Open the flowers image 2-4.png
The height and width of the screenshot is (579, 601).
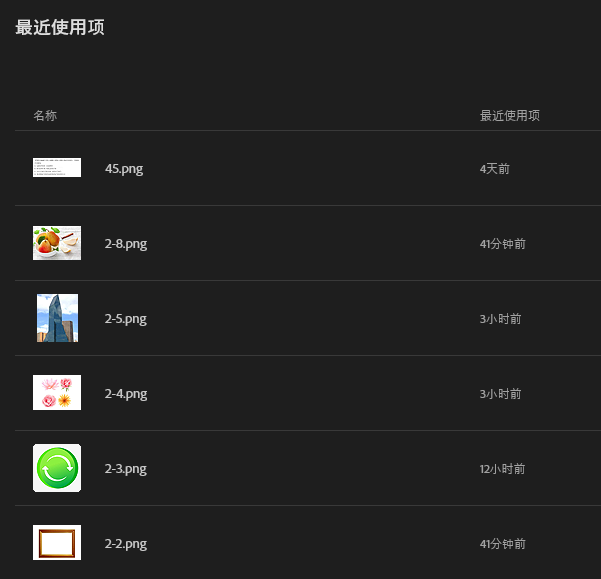tap(126, 394)
